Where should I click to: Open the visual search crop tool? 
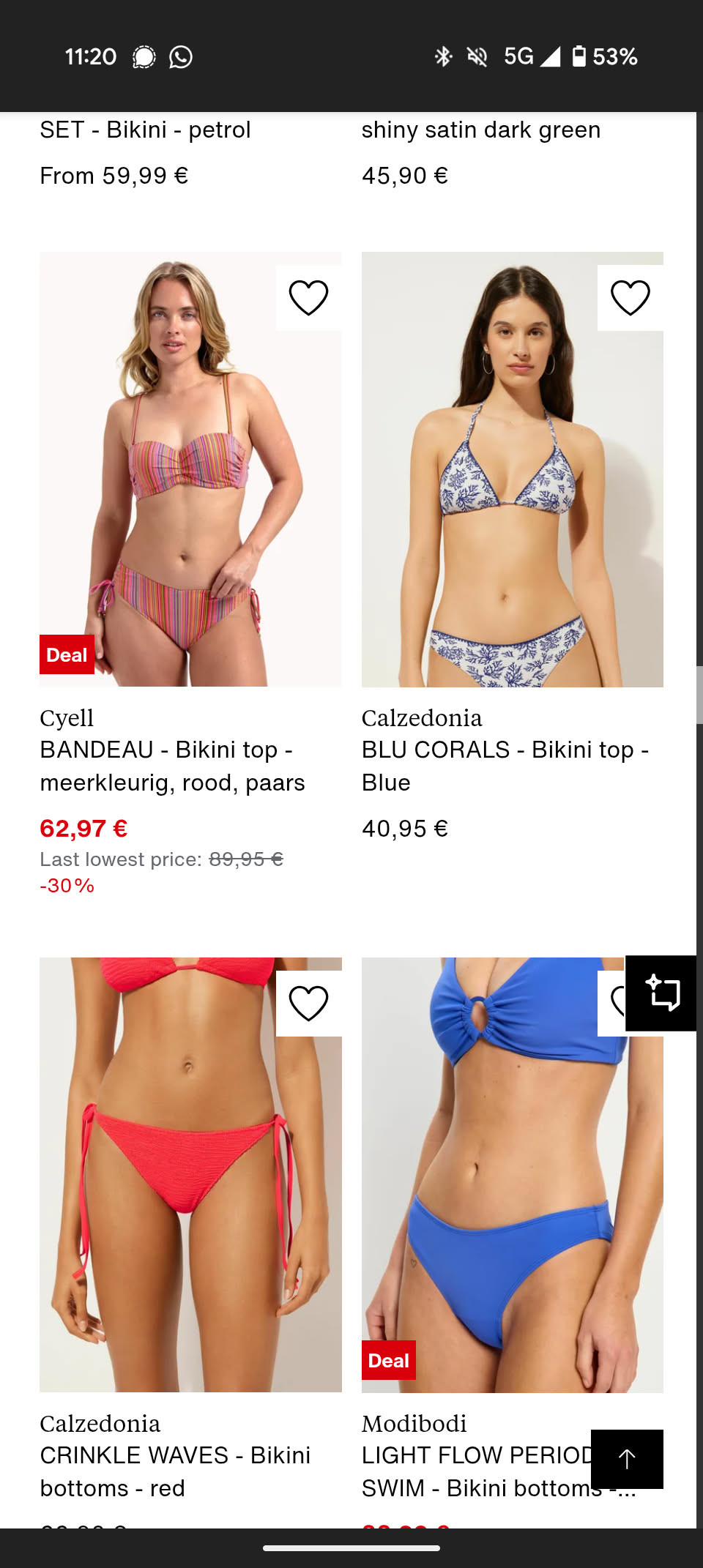pyautogui.click(x=661, y=993)
